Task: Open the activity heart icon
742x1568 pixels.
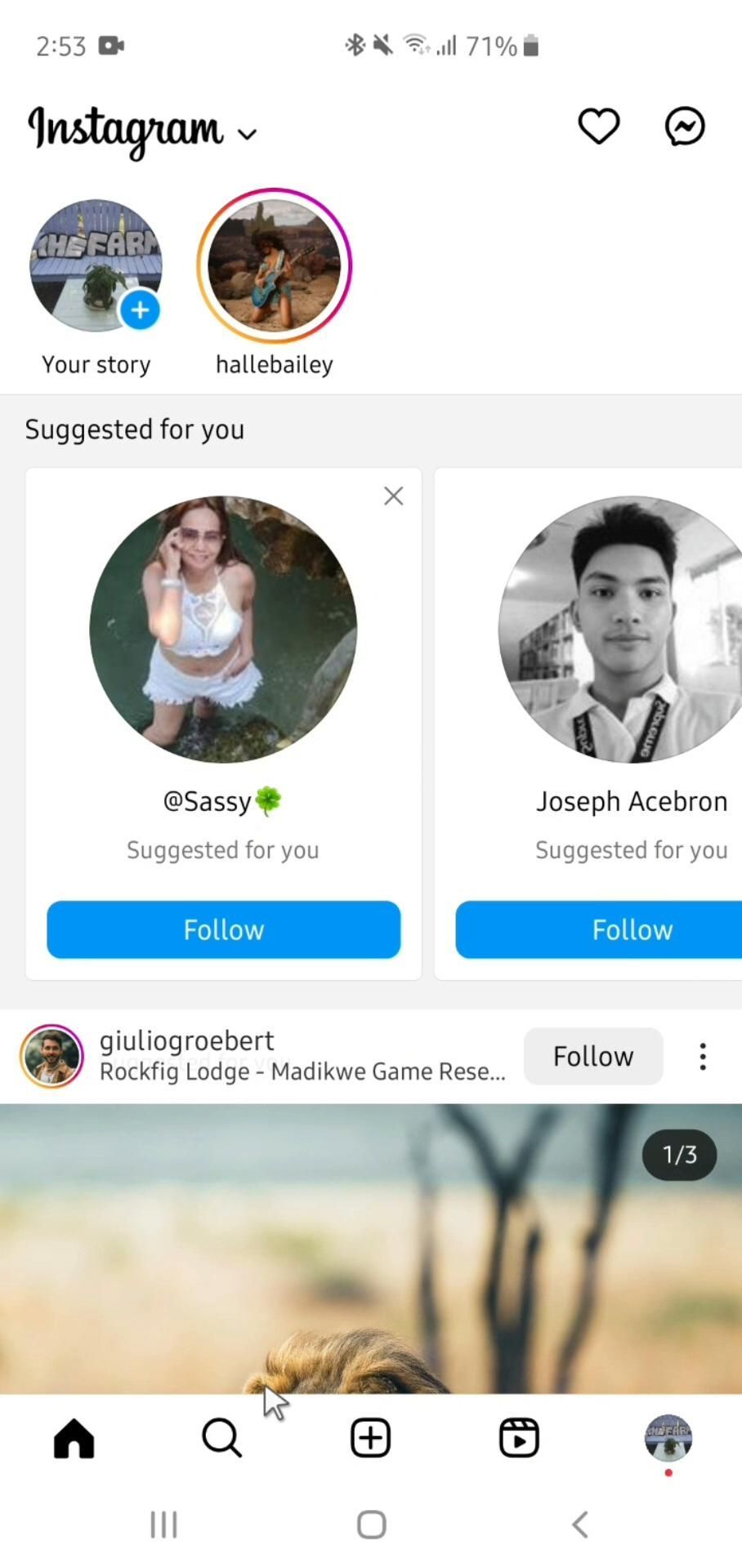Action: [599, 127]
